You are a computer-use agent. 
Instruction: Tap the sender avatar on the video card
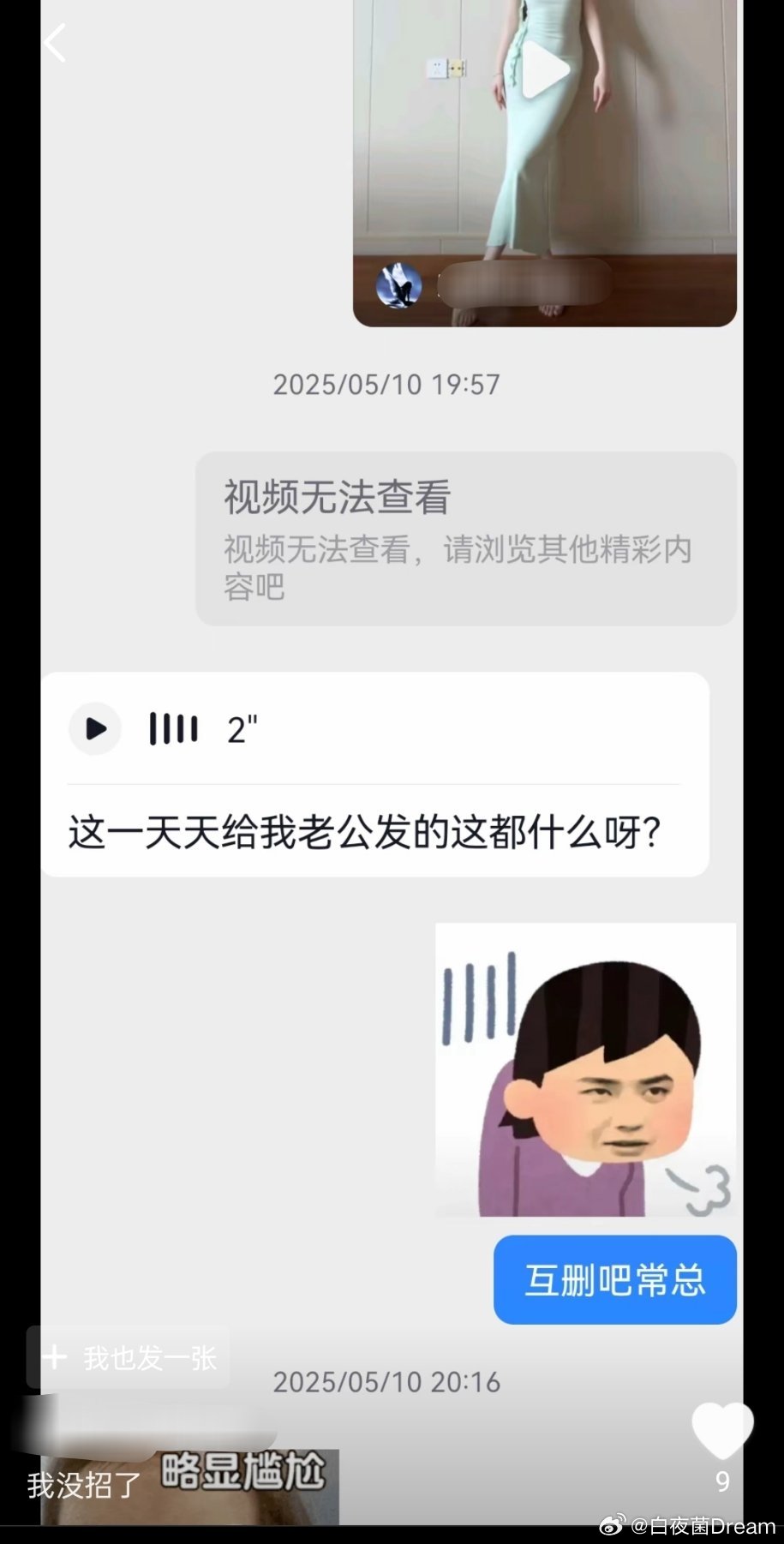tap(399, 286)
